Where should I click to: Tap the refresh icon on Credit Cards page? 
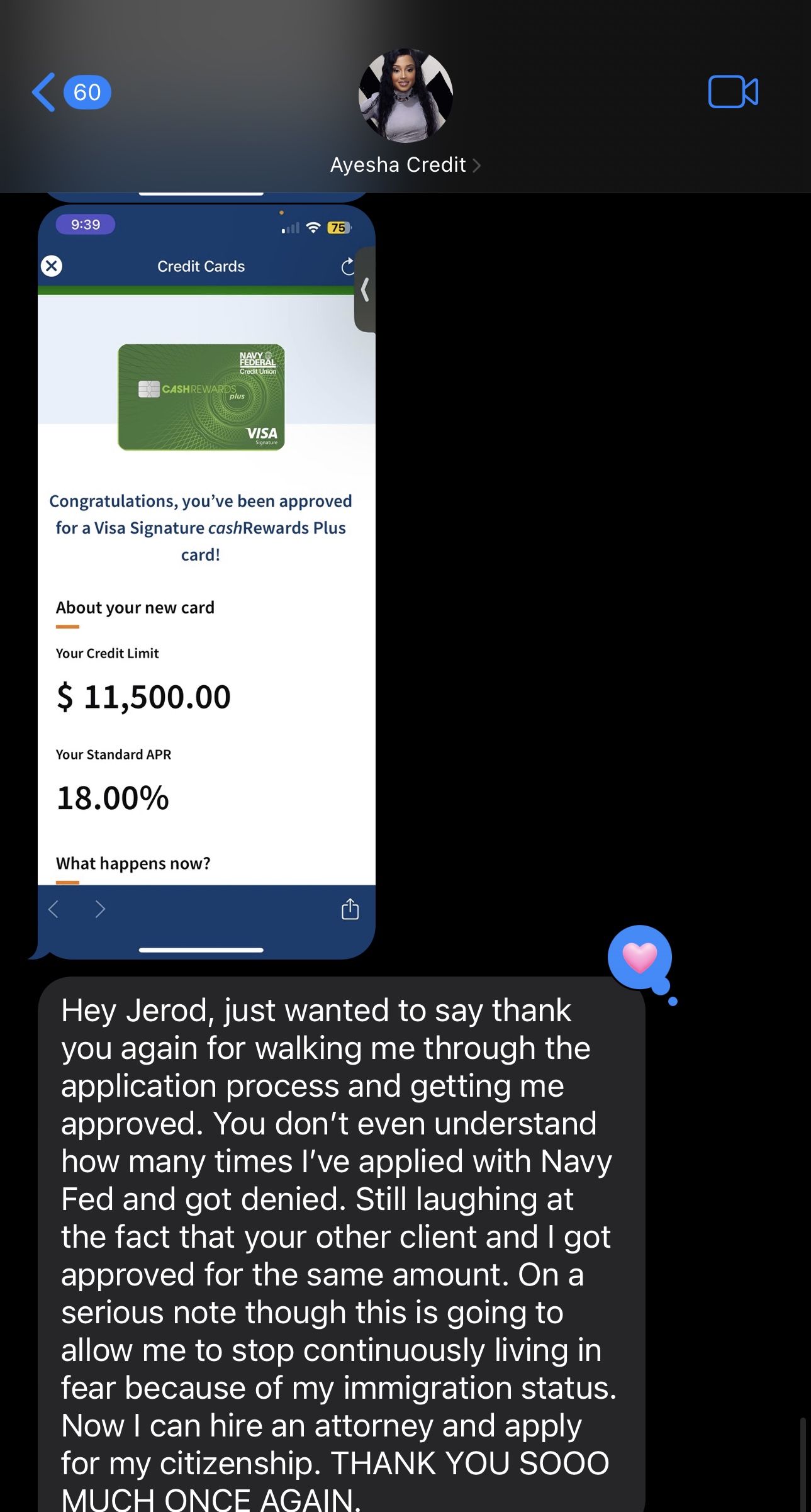point(348,266)
